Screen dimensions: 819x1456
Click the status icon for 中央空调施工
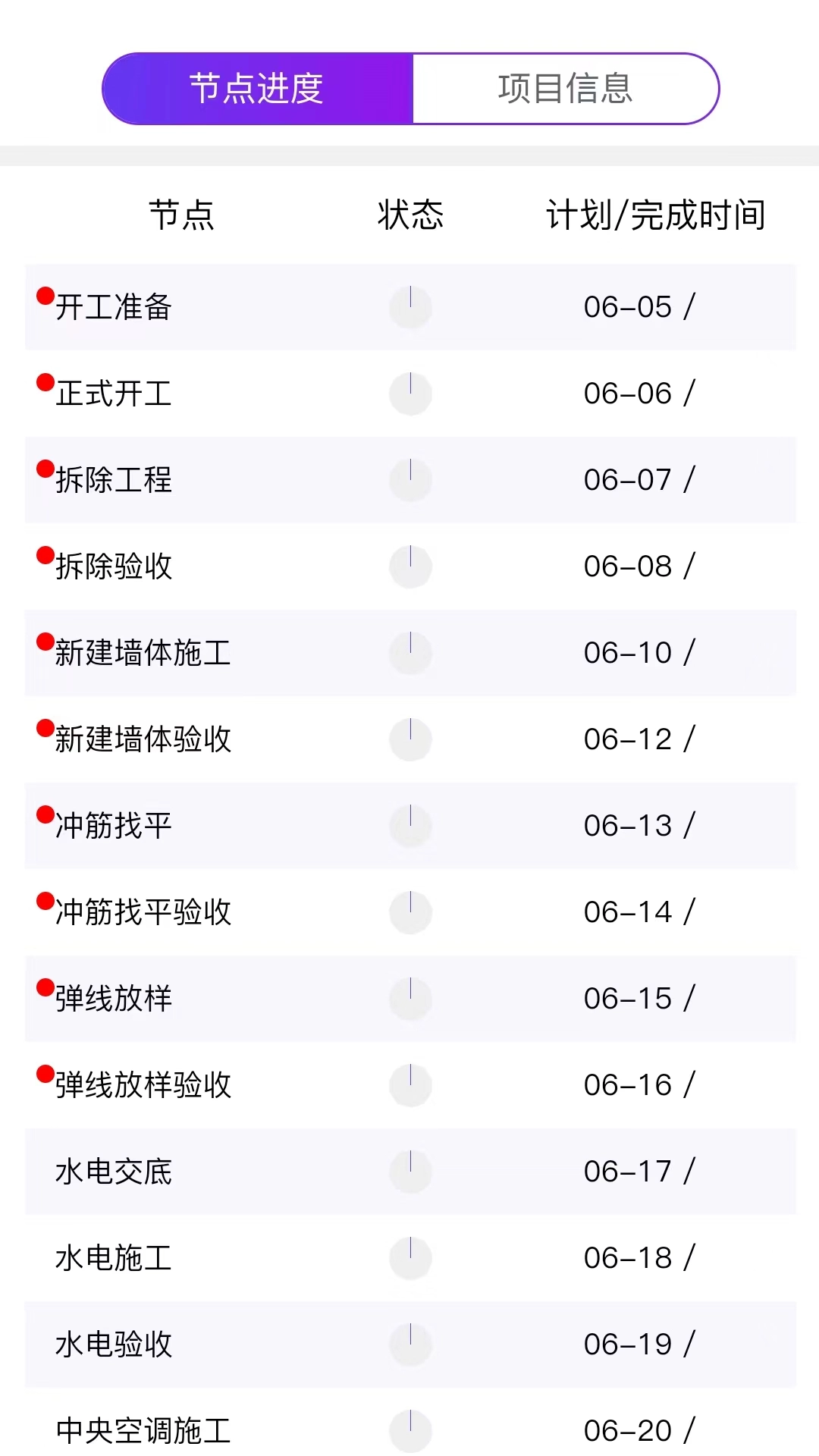click(409, 1432)
